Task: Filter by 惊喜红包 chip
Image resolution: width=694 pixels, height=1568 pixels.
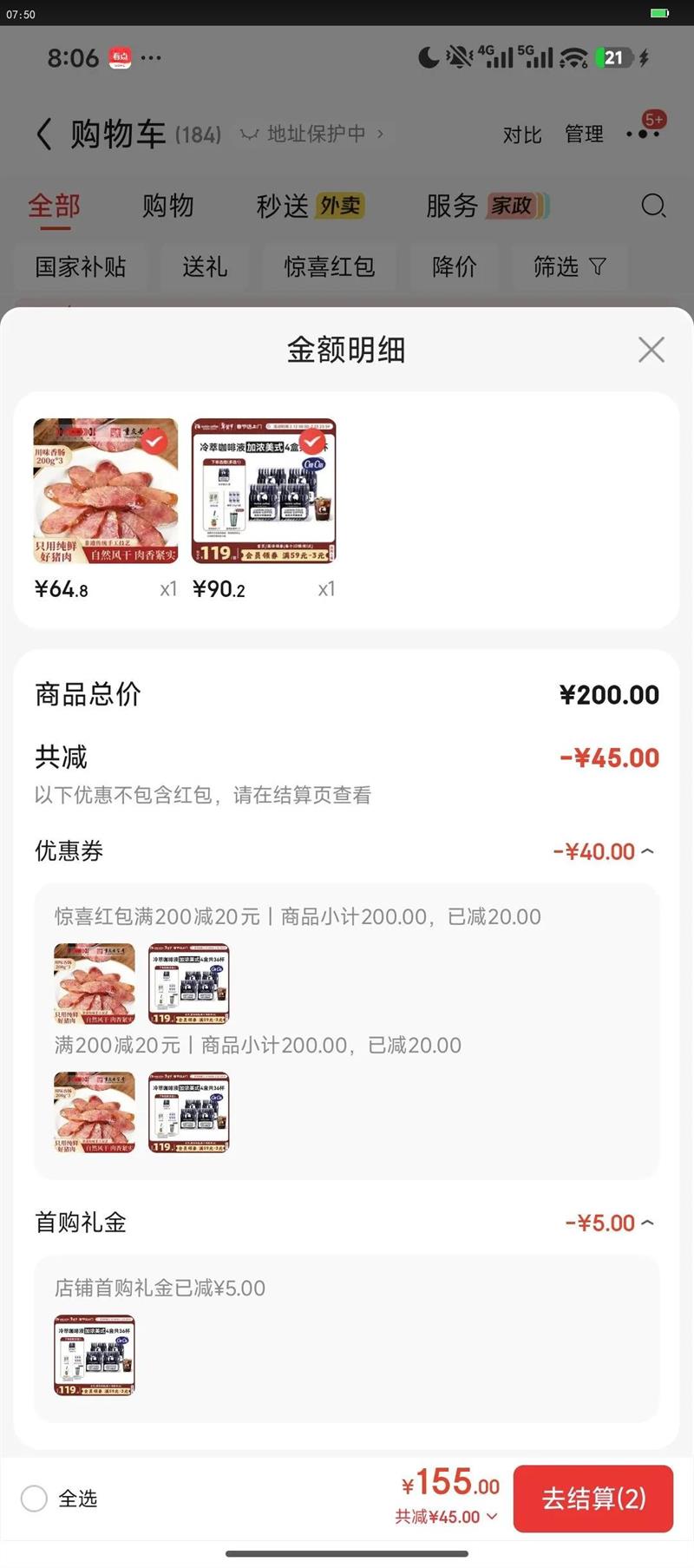Action: [329, 266]
